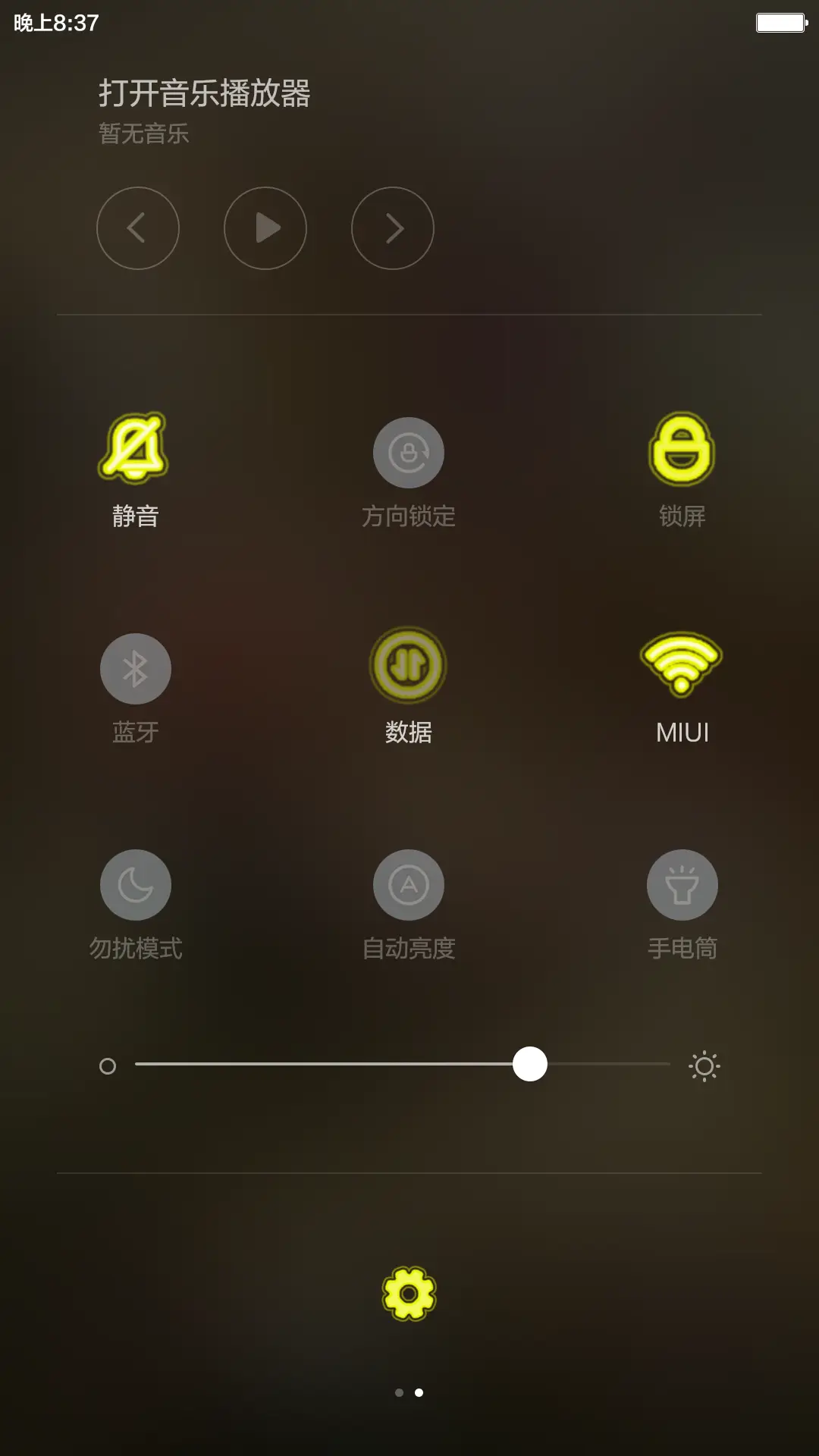Tap 打开音乐播放器 to open the music player
This screenshot has width=819, height=1456.
[x=205, y=93]
